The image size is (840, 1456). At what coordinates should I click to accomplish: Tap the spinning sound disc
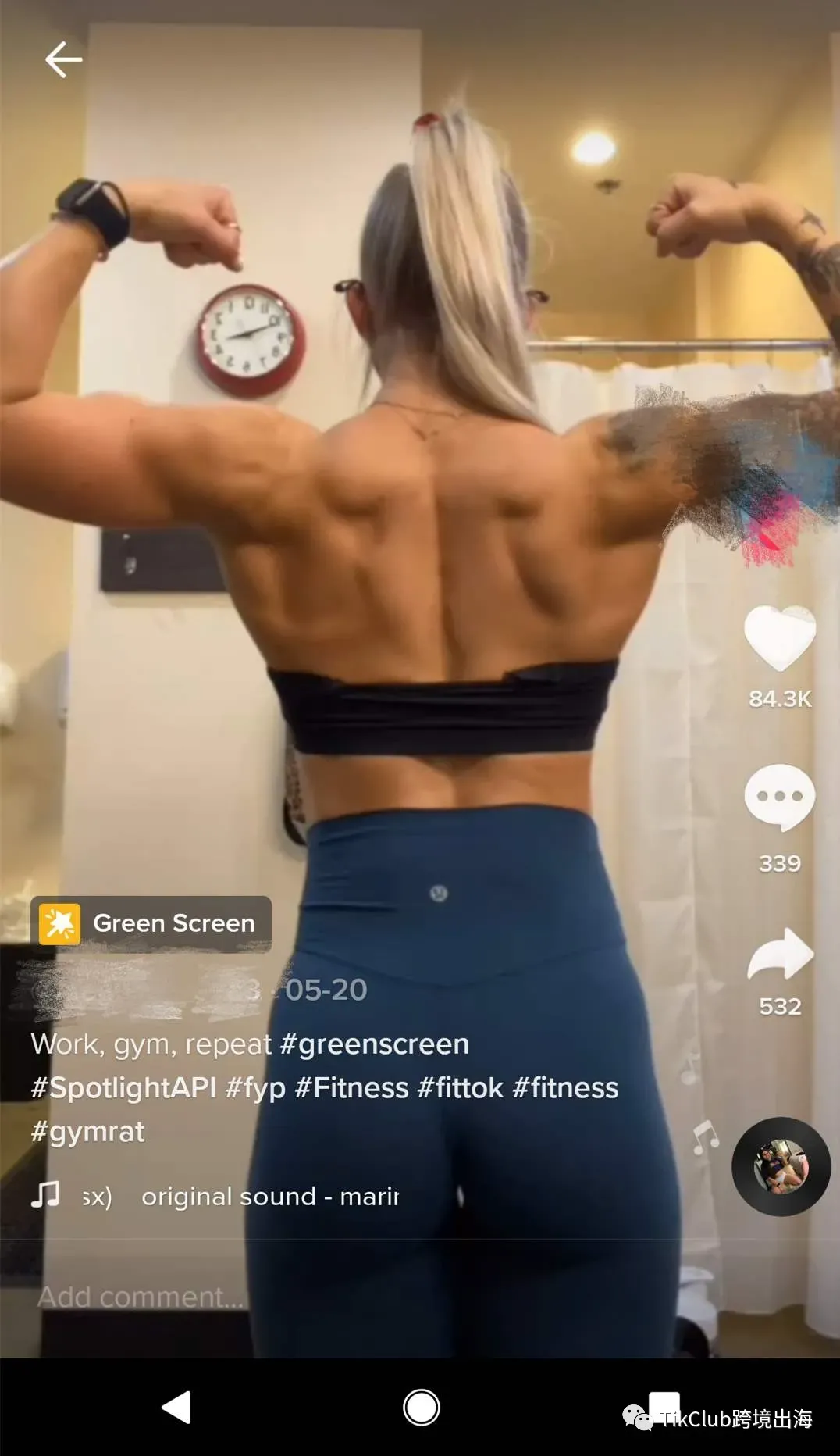point(781,1166)
